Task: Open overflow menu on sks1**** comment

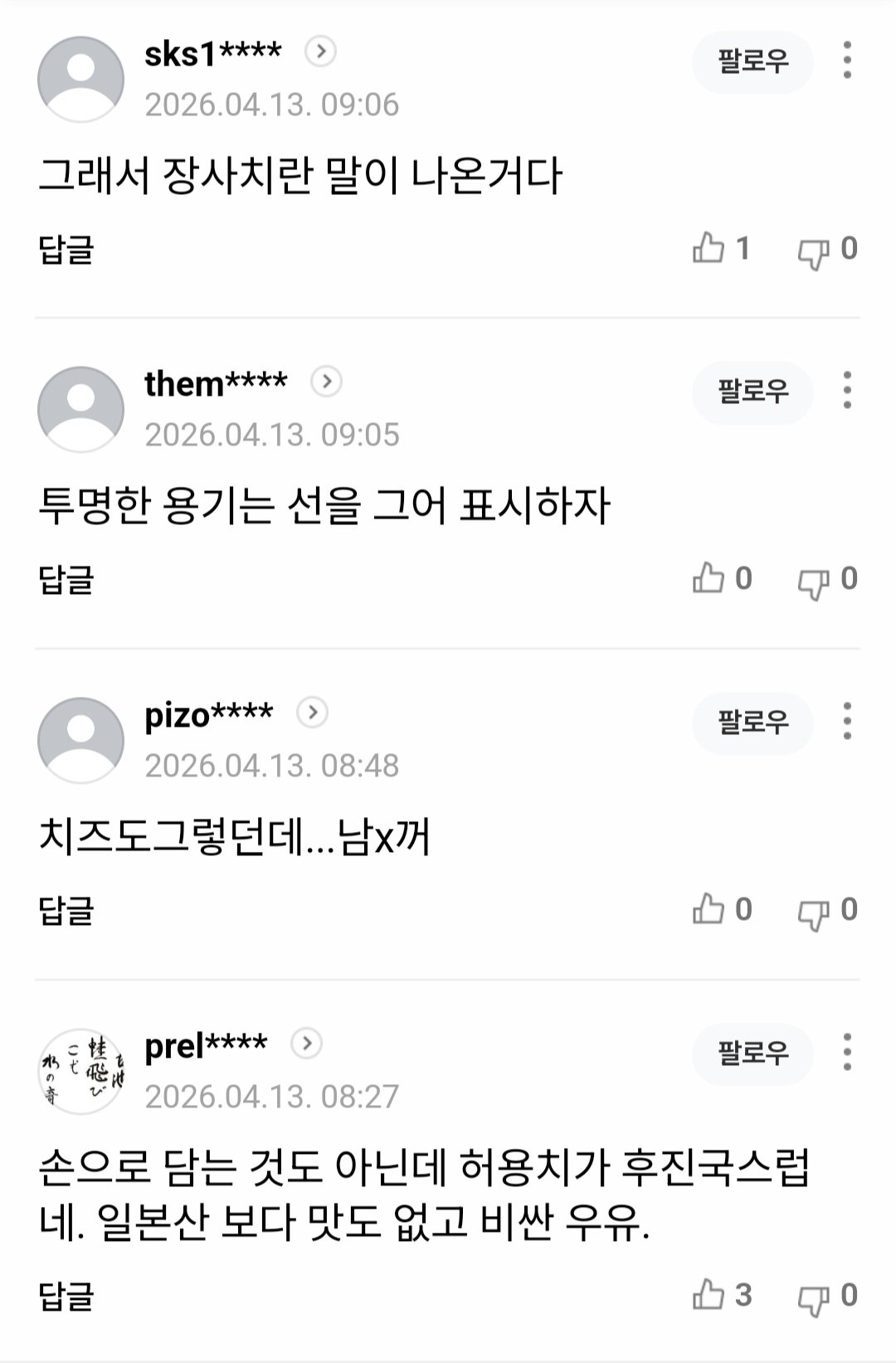Action: tap(846, 61)
